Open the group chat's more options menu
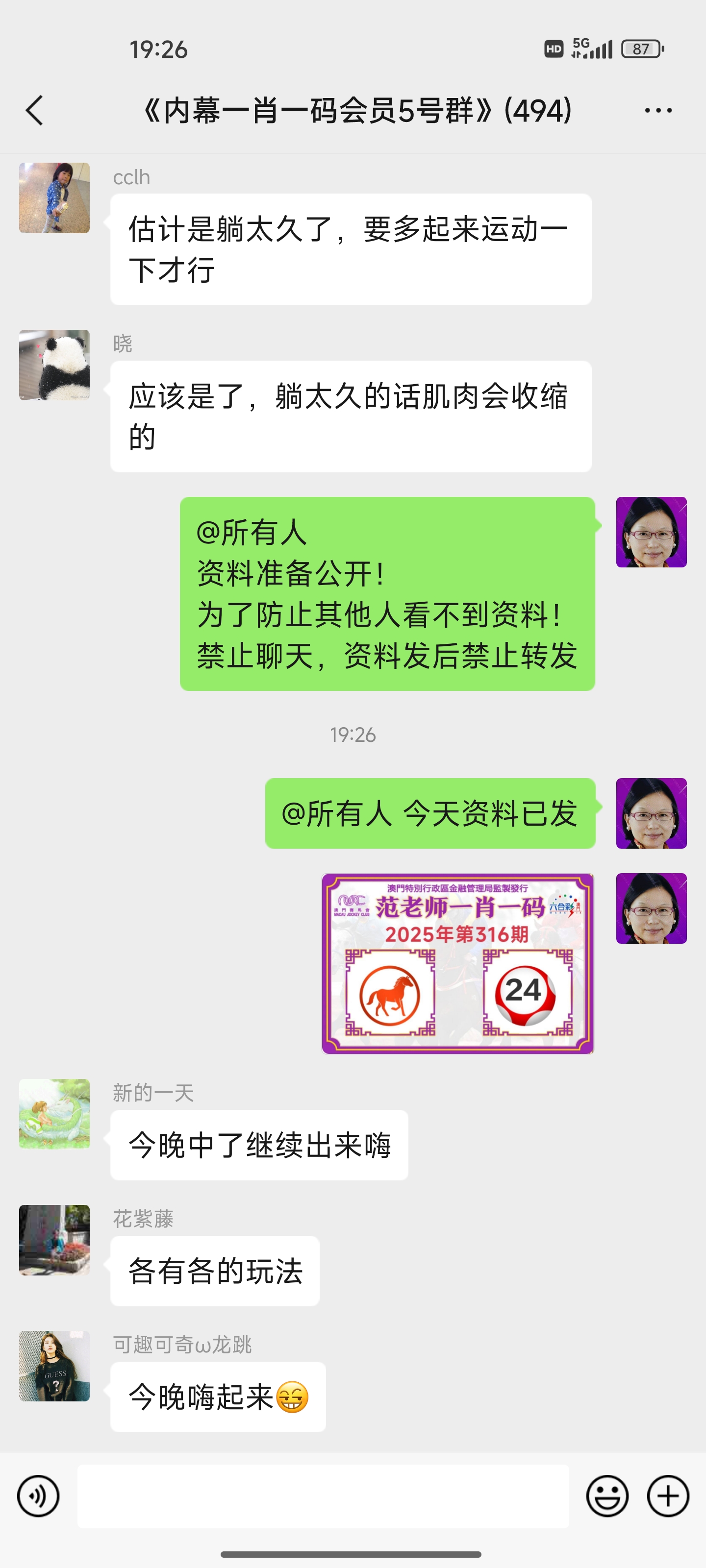This screenshot has width=706, height=1568. pos(658,111)
